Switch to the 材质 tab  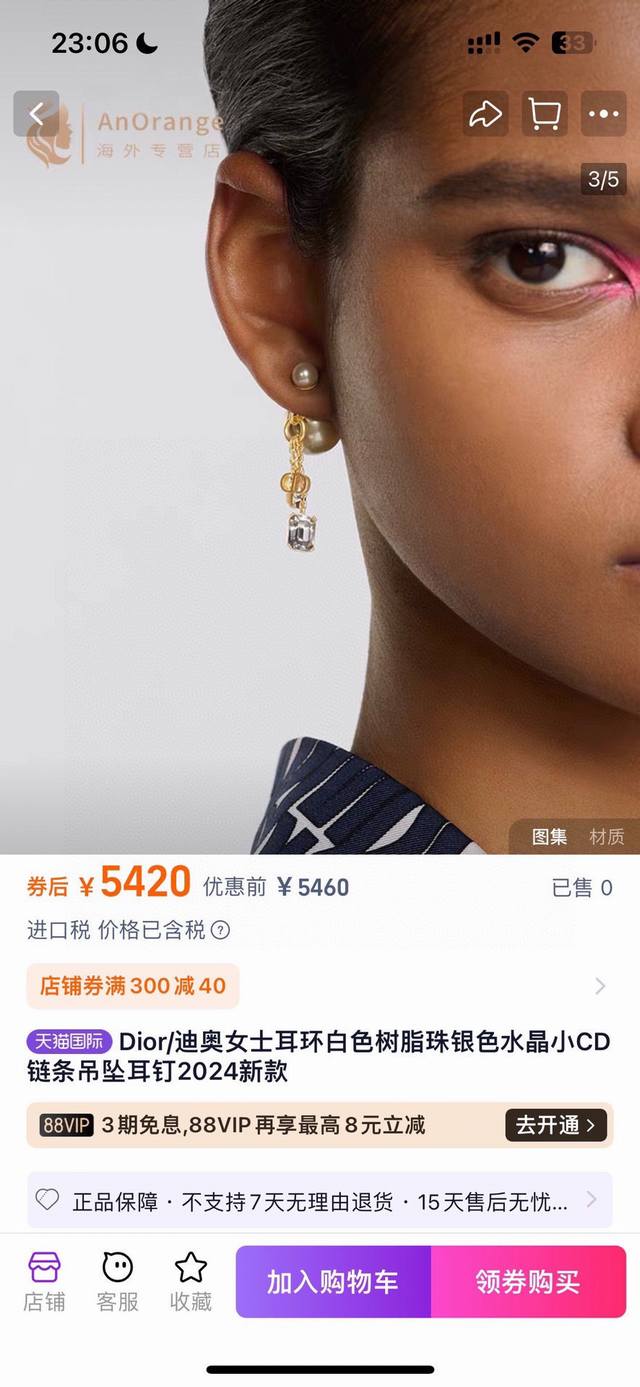[x=606, y=837]
